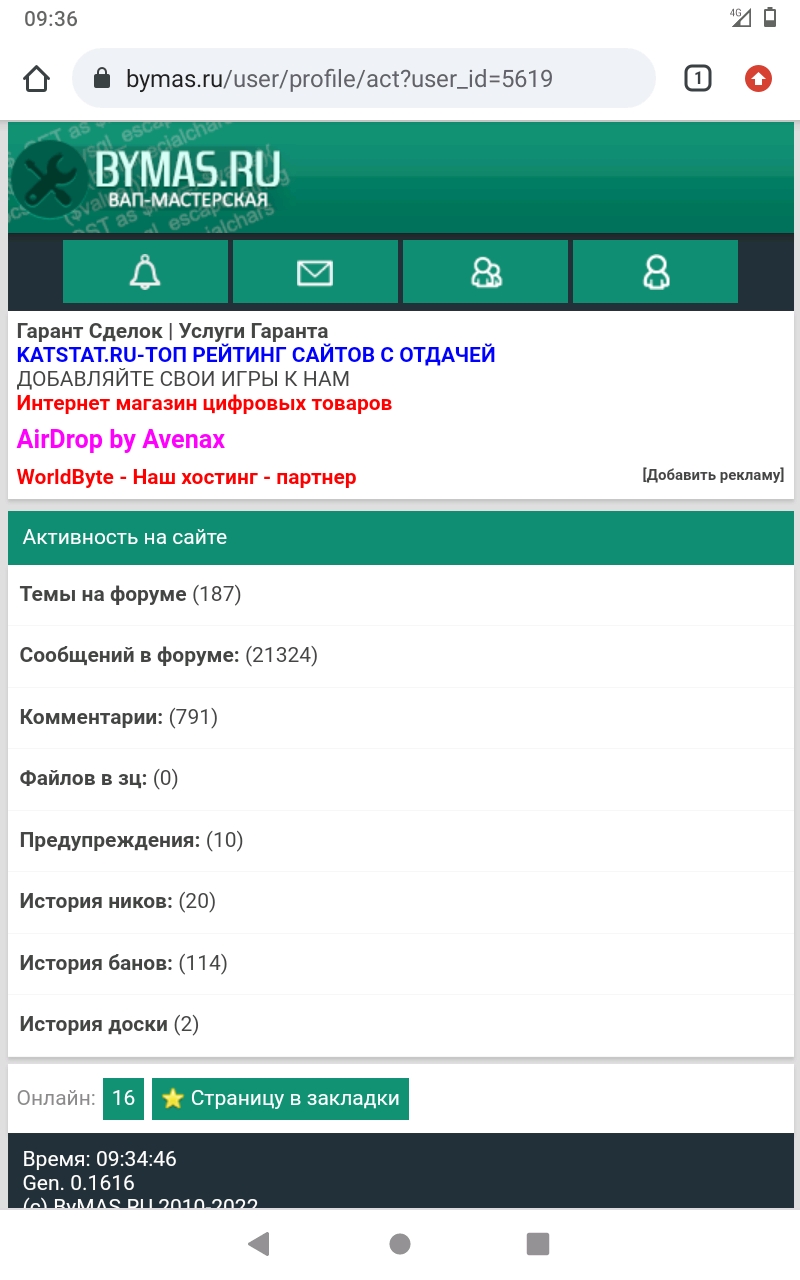This screenshot has height=1280, width=800.
Task: Tap the red Chrome update icon
Action: pyautogui.click(x=758, y=78)
